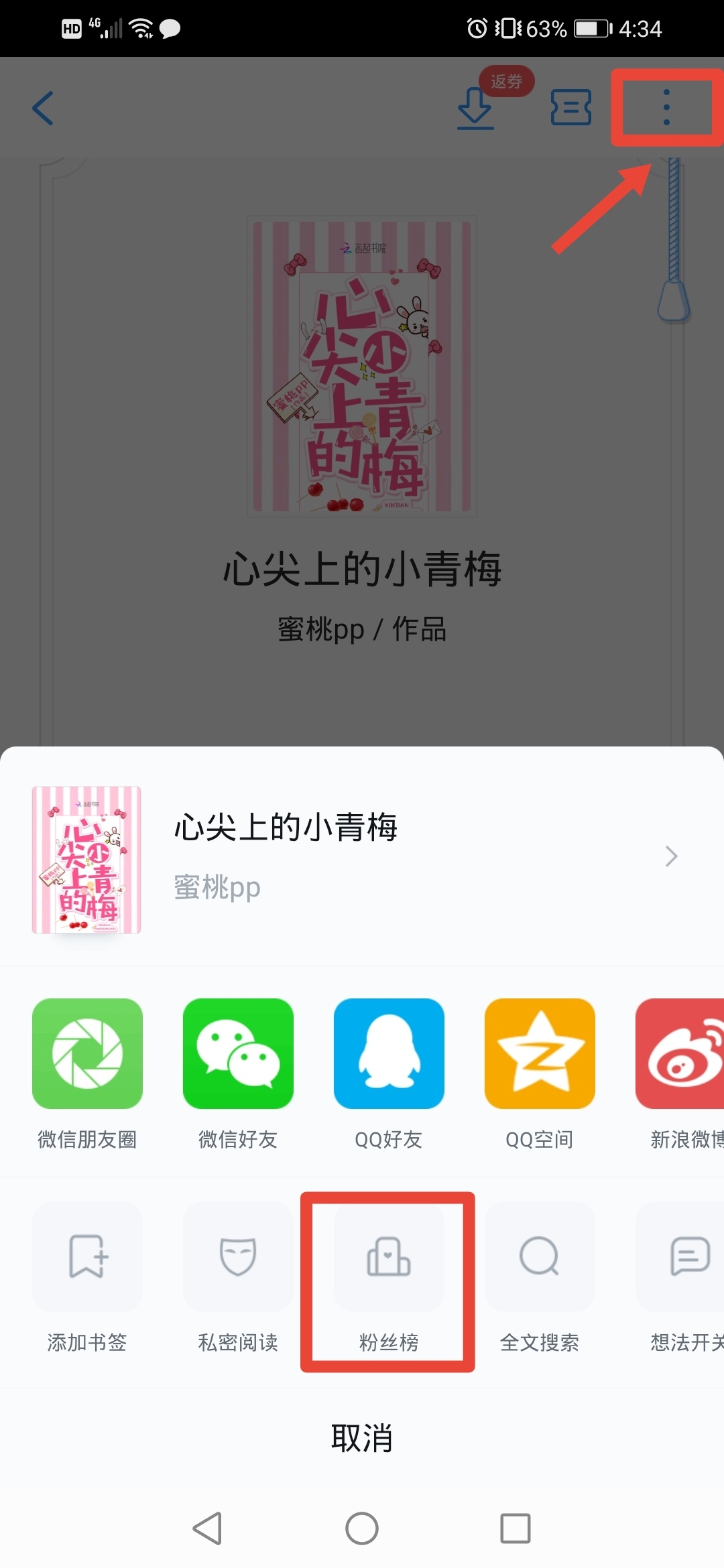
Task: Share to 微信朋友圈
Action: pyautogui.click(x=87, y=1053)
